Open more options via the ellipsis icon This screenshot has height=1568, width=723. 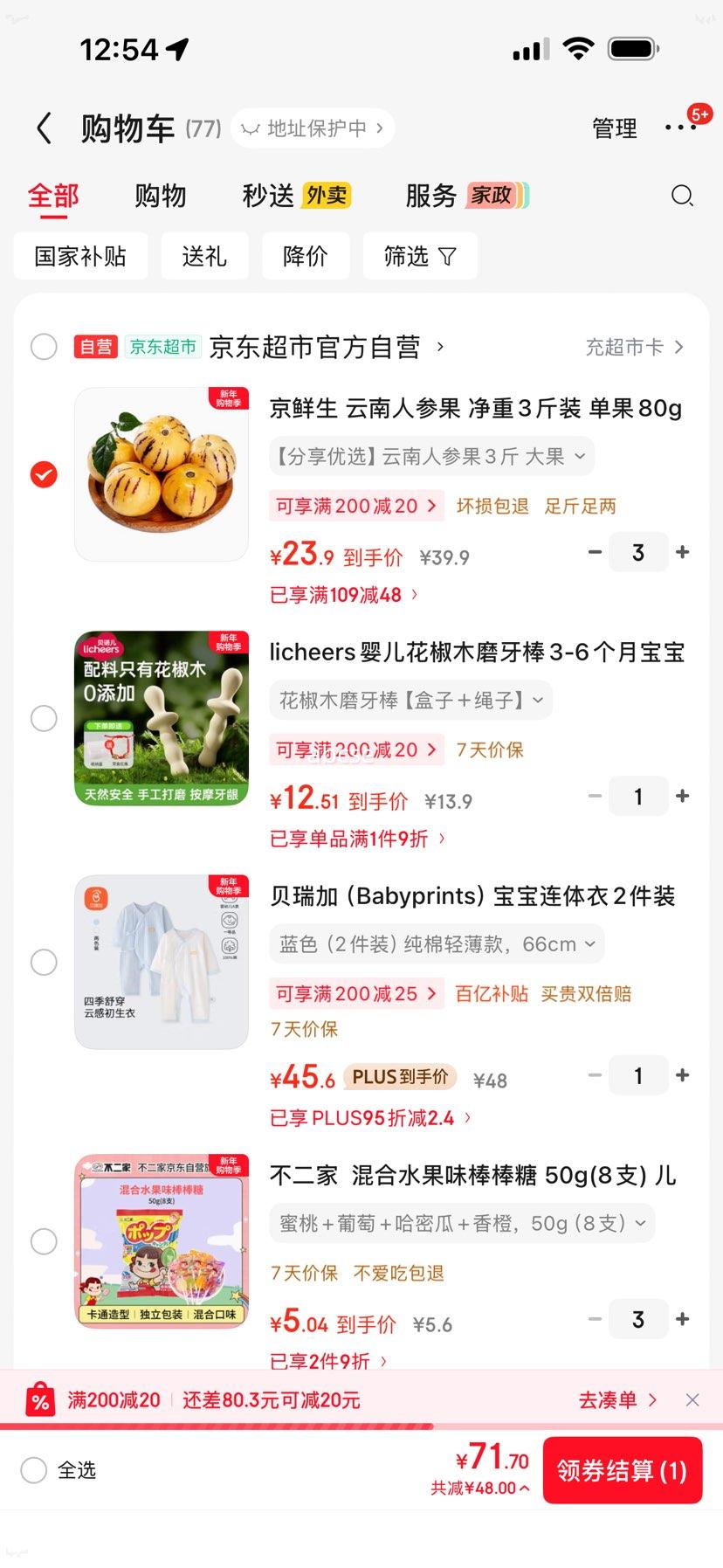(x=680, y=128)
